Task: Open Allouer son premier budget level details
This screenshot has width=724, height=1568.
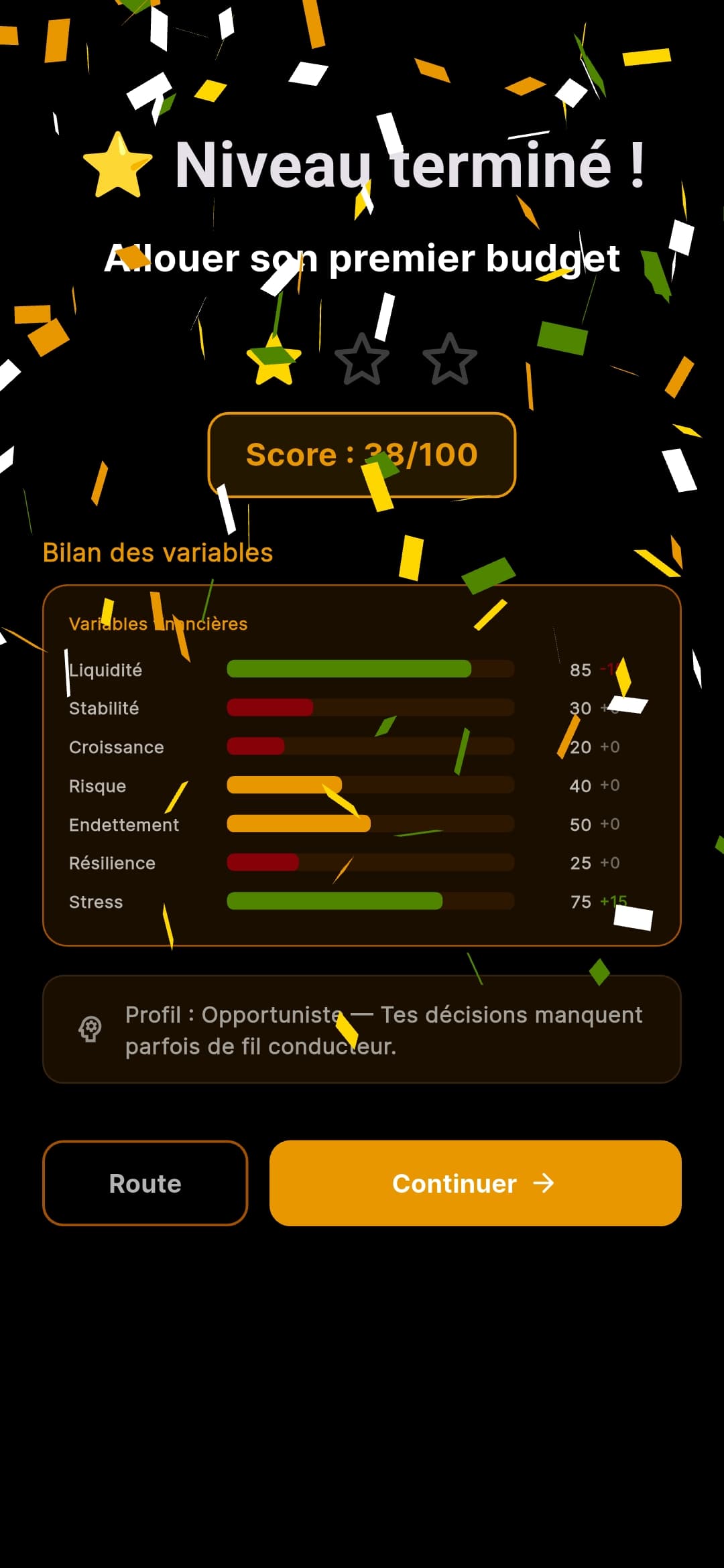Action: (x=362, y=260)
